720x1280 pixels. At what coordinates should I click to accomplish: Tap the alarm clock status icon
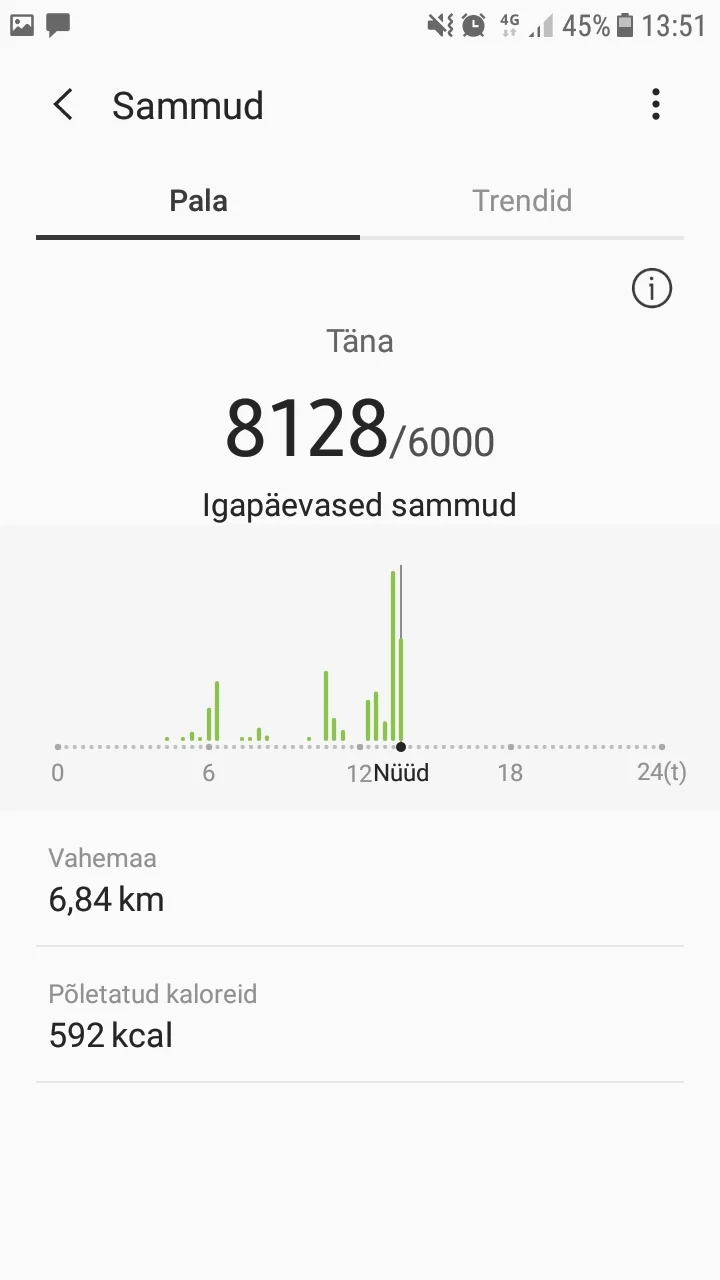pos(473,25)
